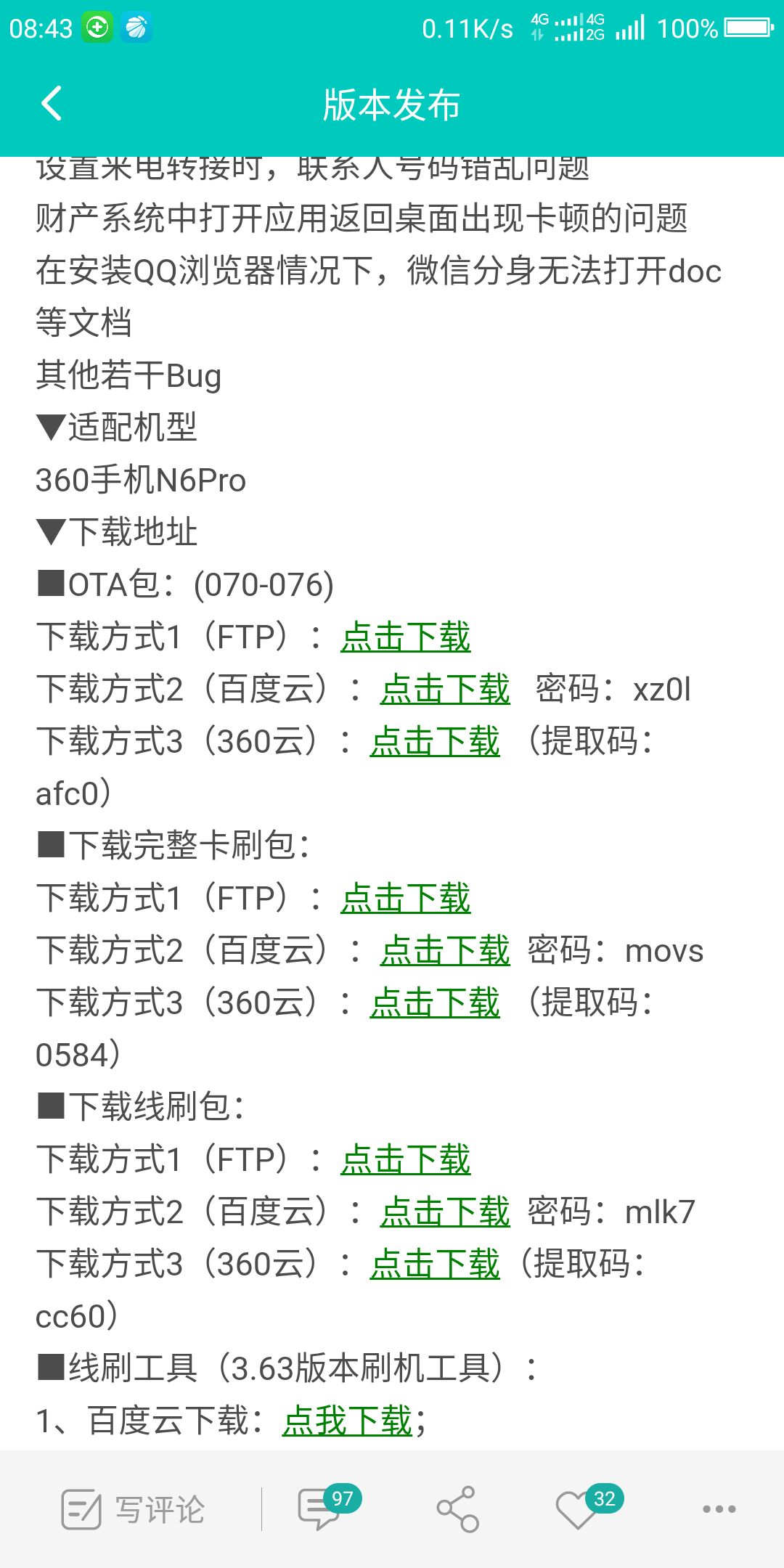Open the more options menu
784x1568 pixels.
pos(719,1509)
